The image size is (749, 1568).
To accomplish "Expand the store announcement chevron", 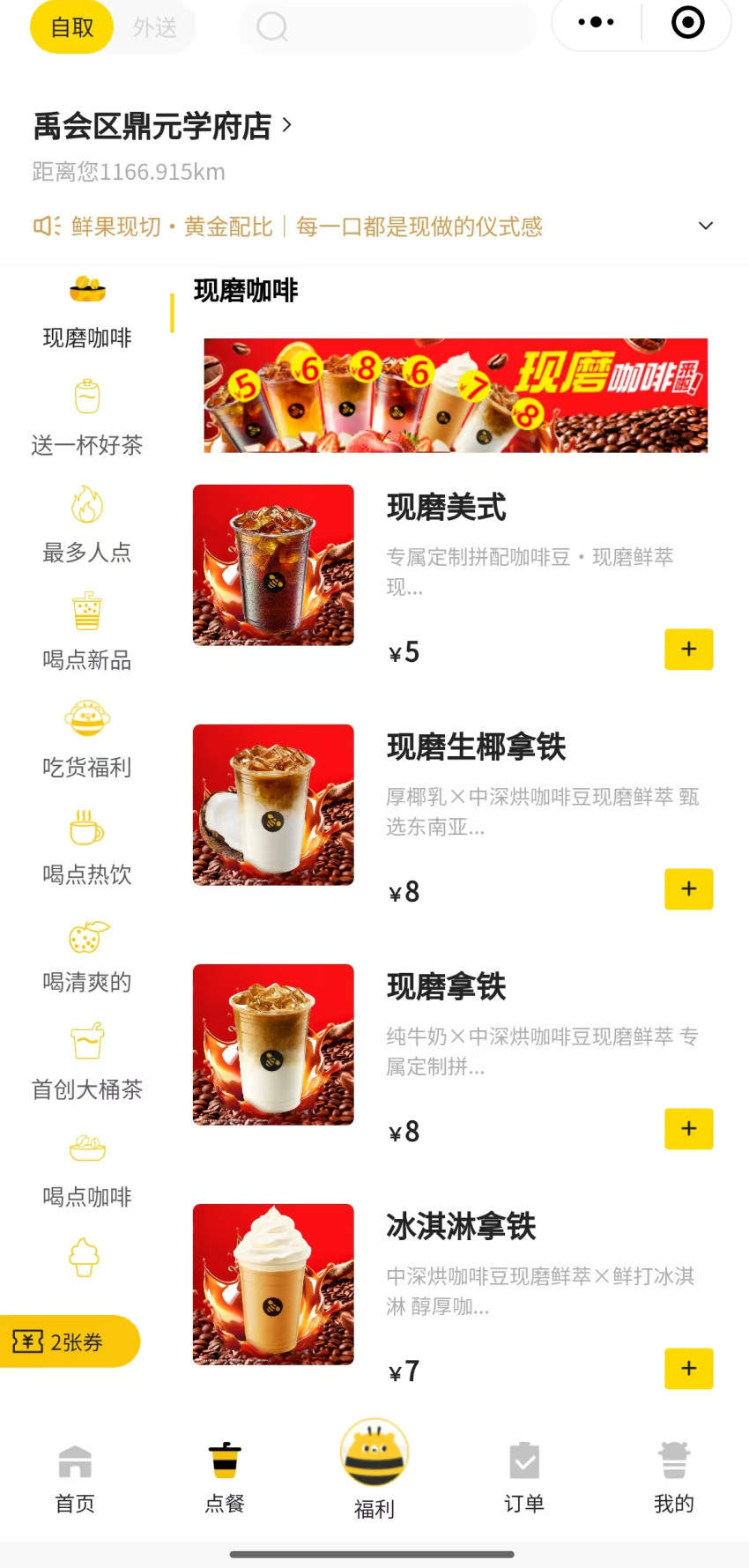I will point(705,227).
